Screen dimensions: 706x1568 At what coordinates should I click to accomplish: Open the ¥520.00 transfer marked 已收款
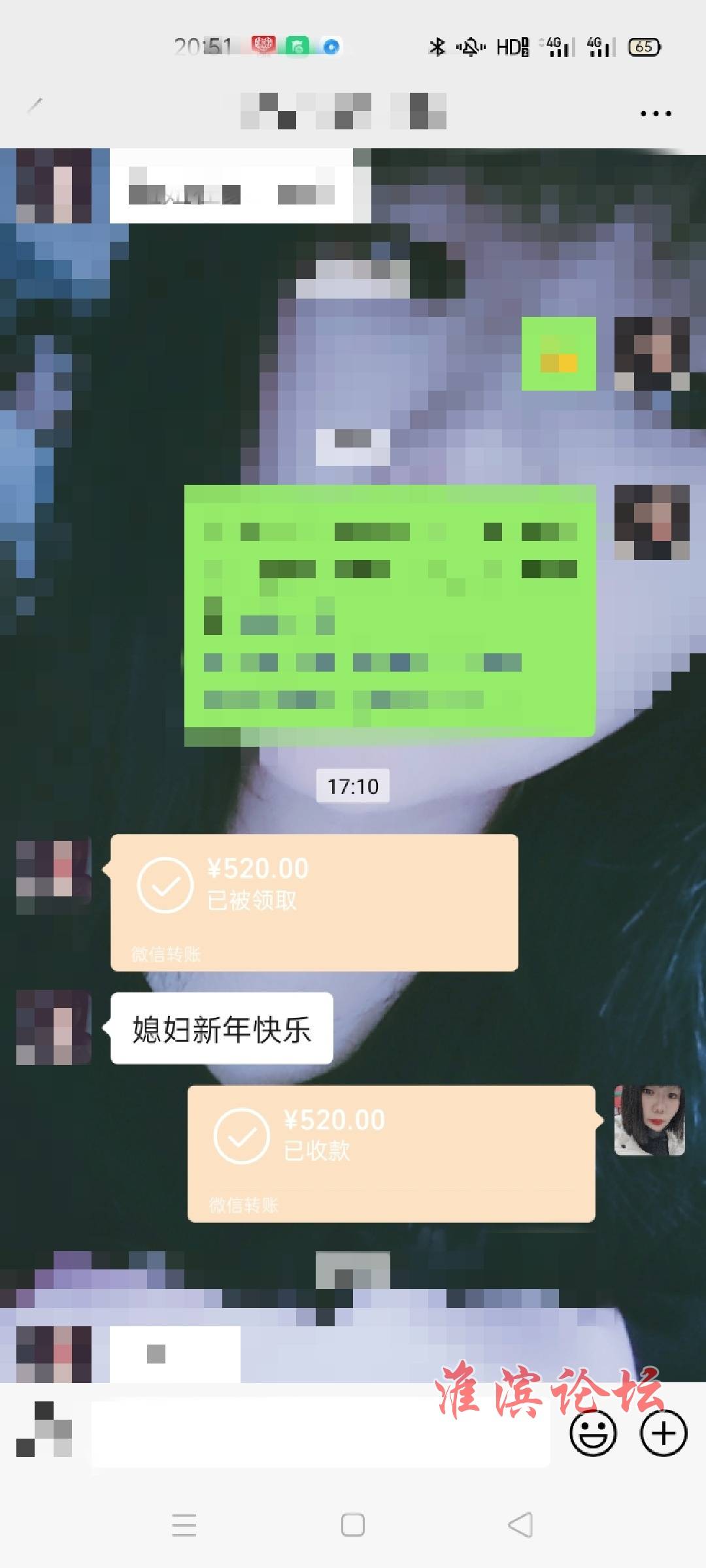391,1153
